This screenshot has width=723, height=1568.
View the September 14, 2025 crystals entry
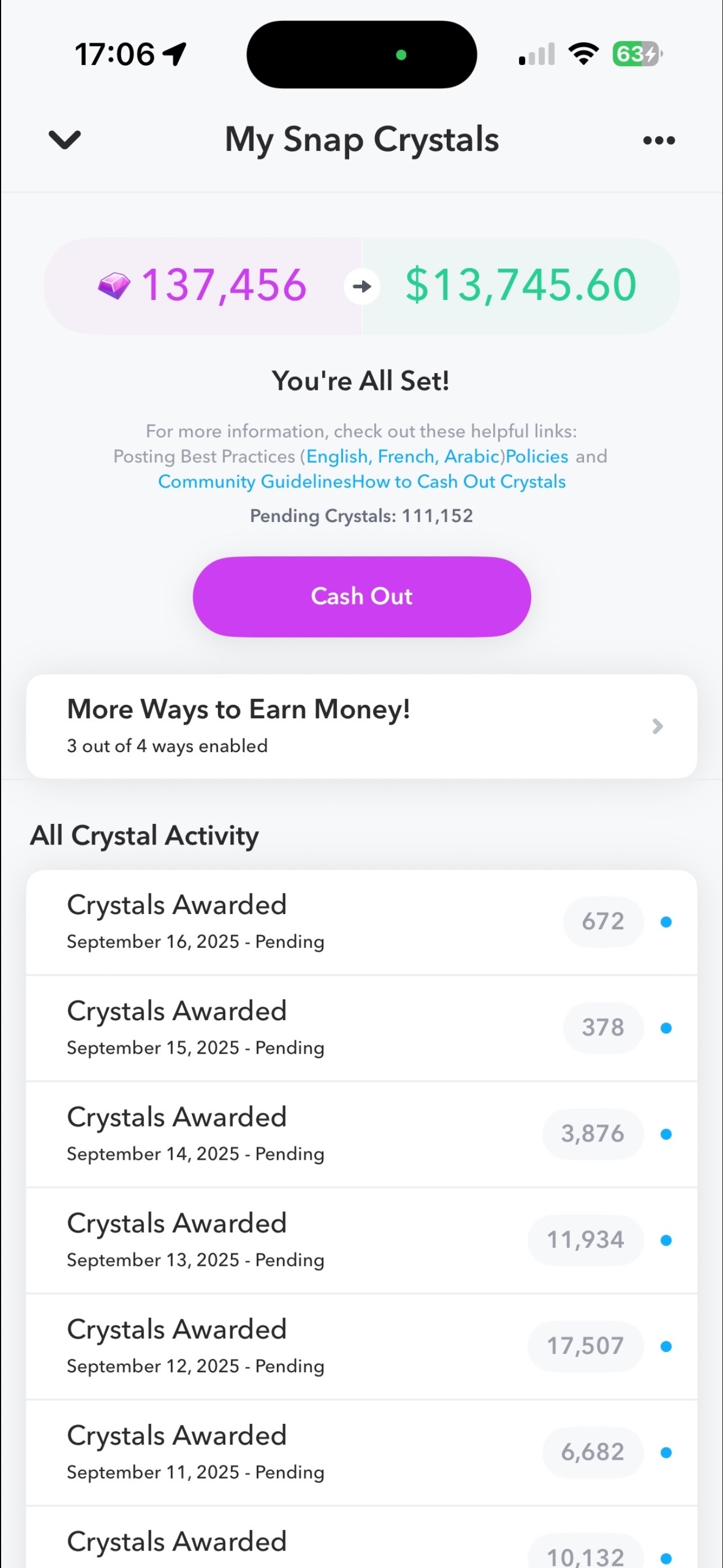pyautogui.click(x=361, y=1134)
